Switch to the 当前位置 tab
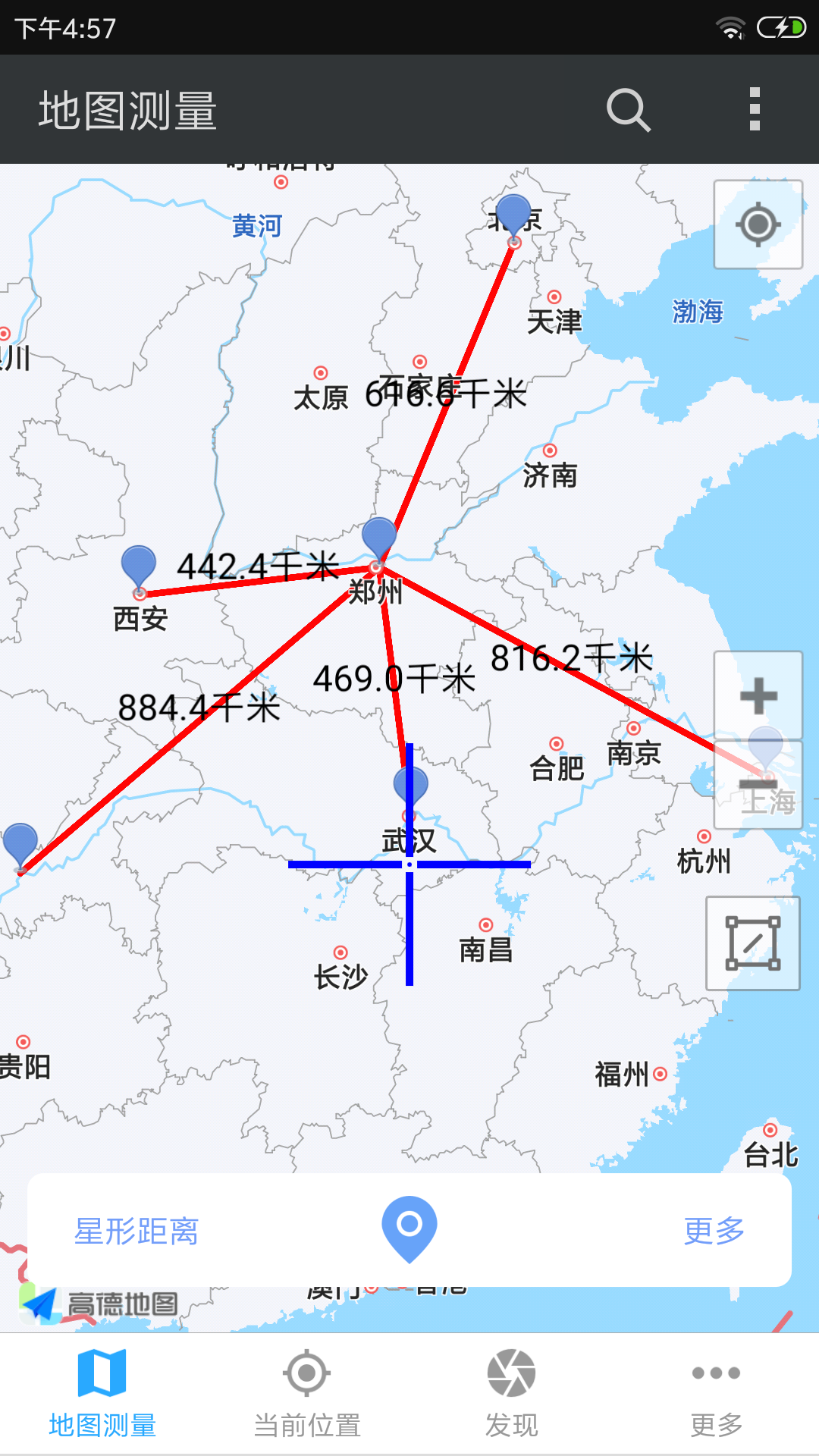 pos(307,1394)
